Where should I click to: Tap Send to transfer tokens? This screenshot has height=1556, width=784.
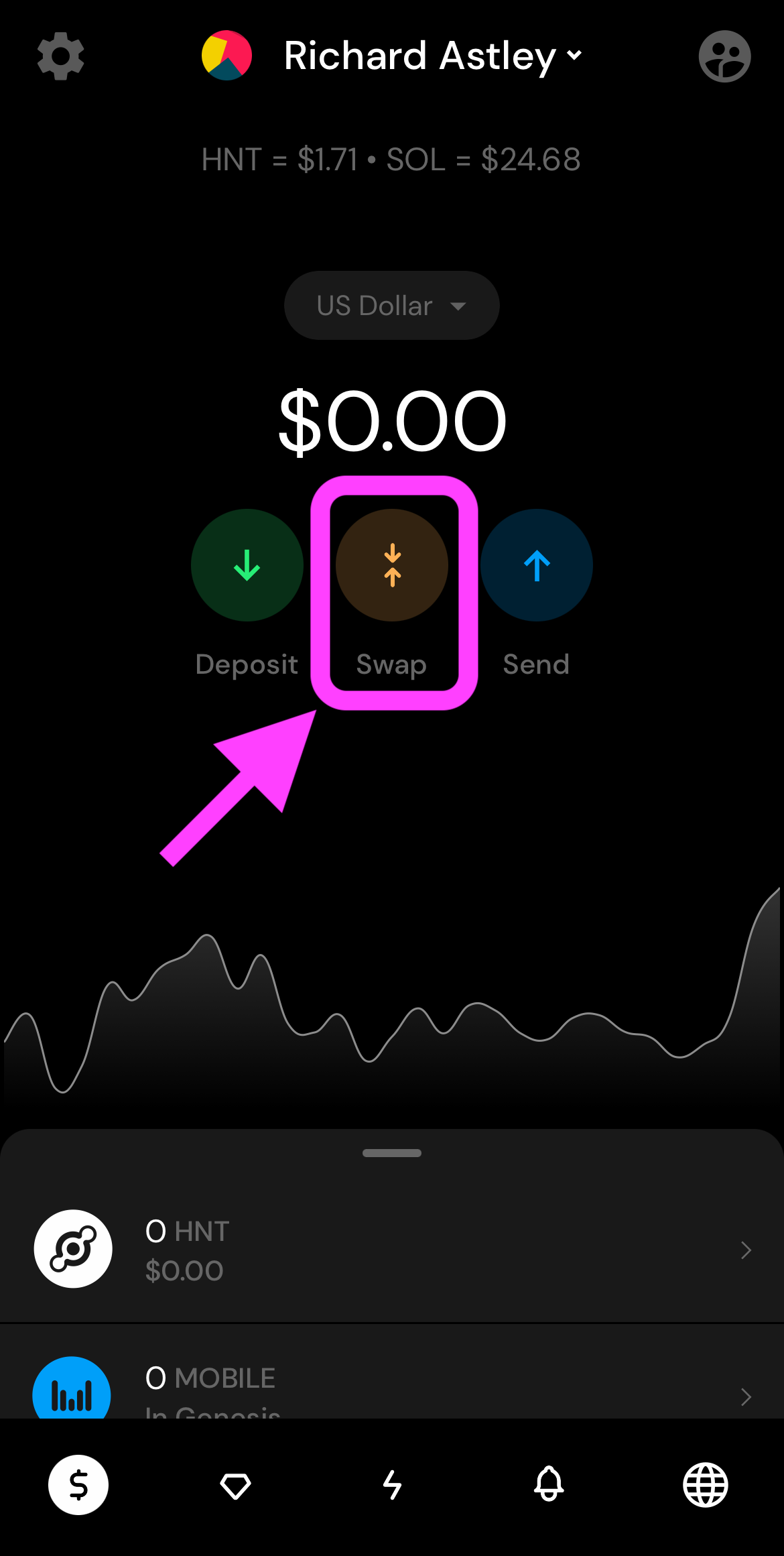click(x=536, y=565)
